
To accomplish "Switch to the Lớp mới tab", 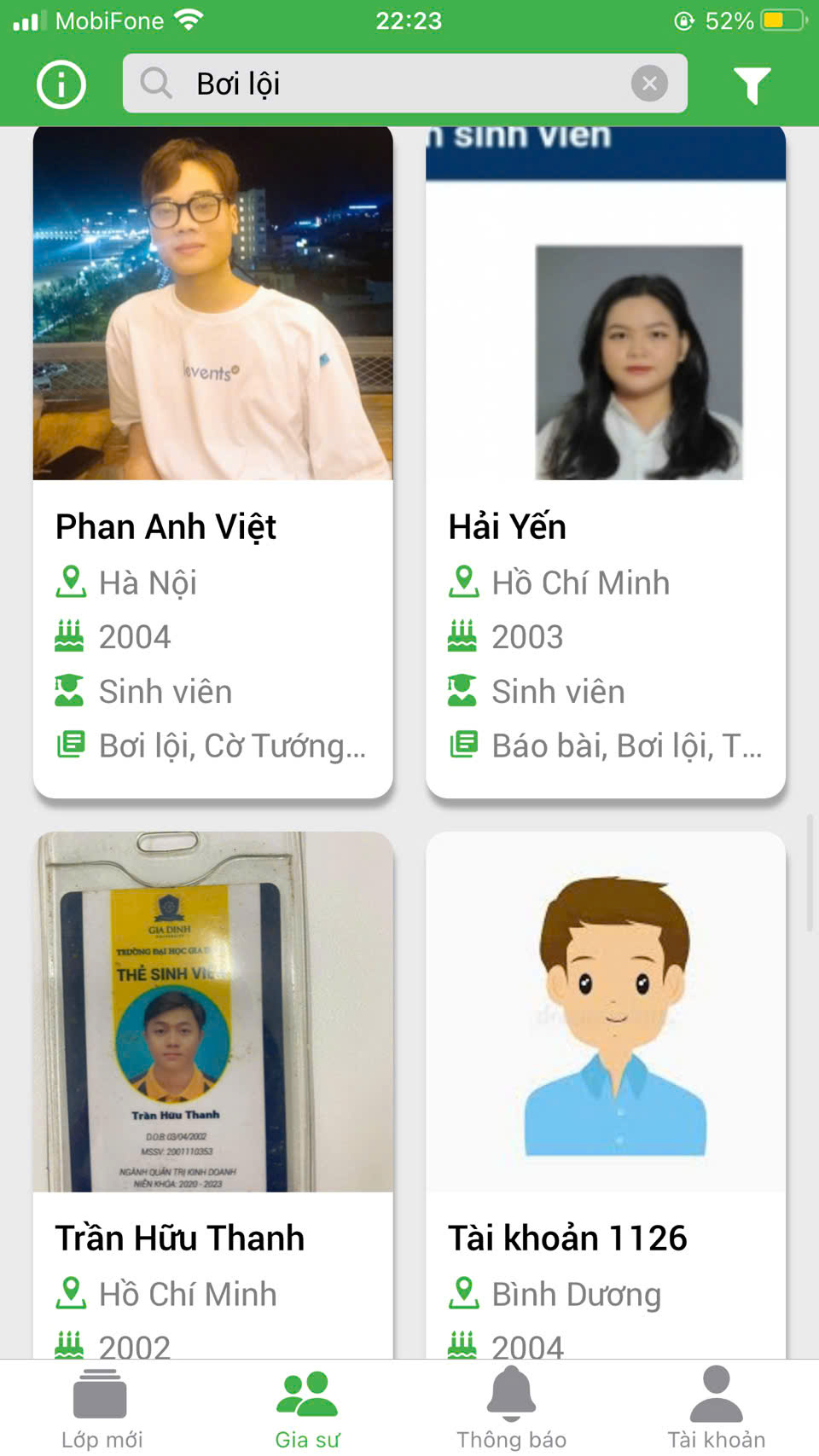I will [x=102, y=1408].
